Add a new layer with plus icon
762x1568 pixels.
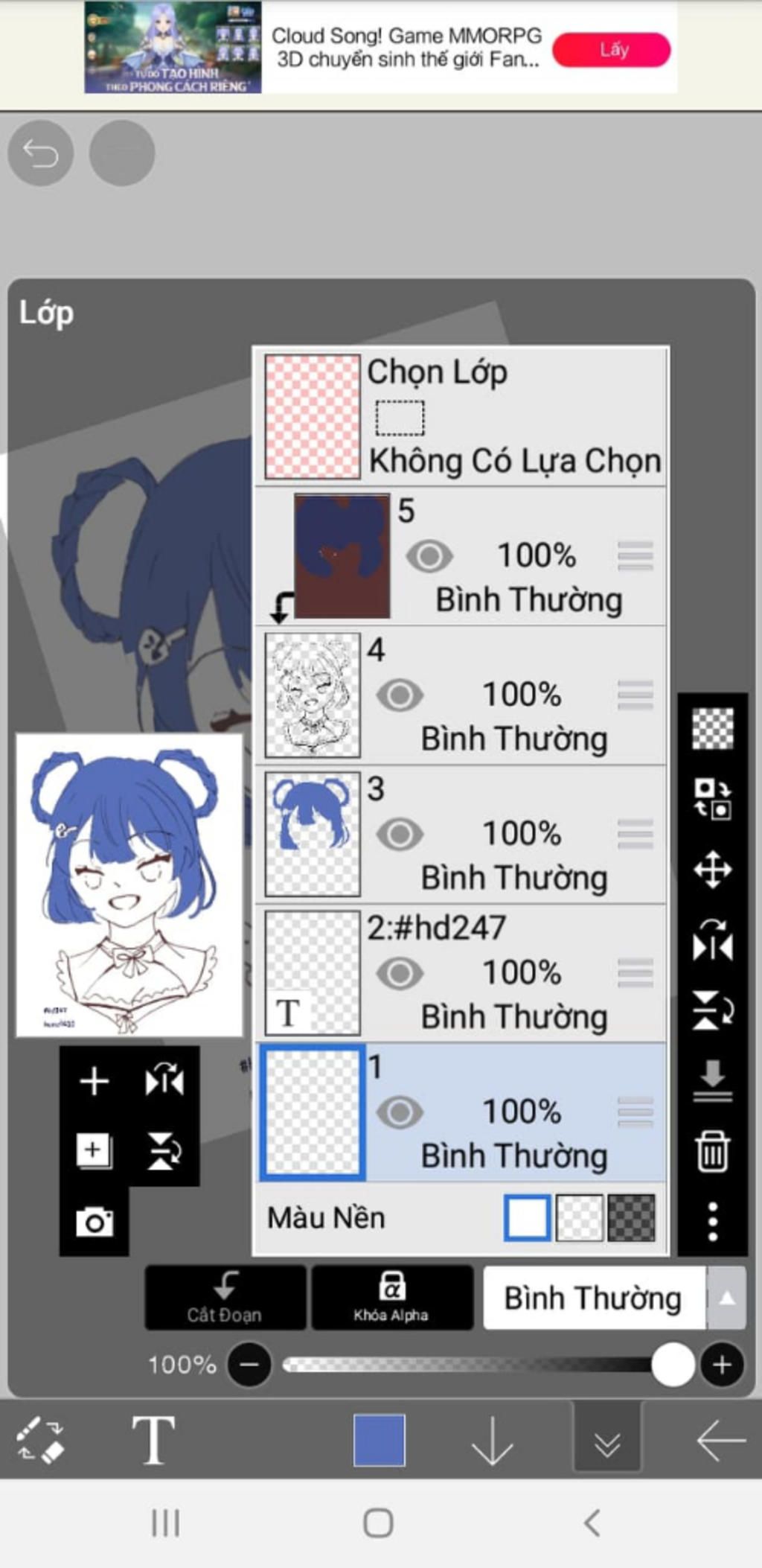pyautogui.click(x=95, y=1081)
